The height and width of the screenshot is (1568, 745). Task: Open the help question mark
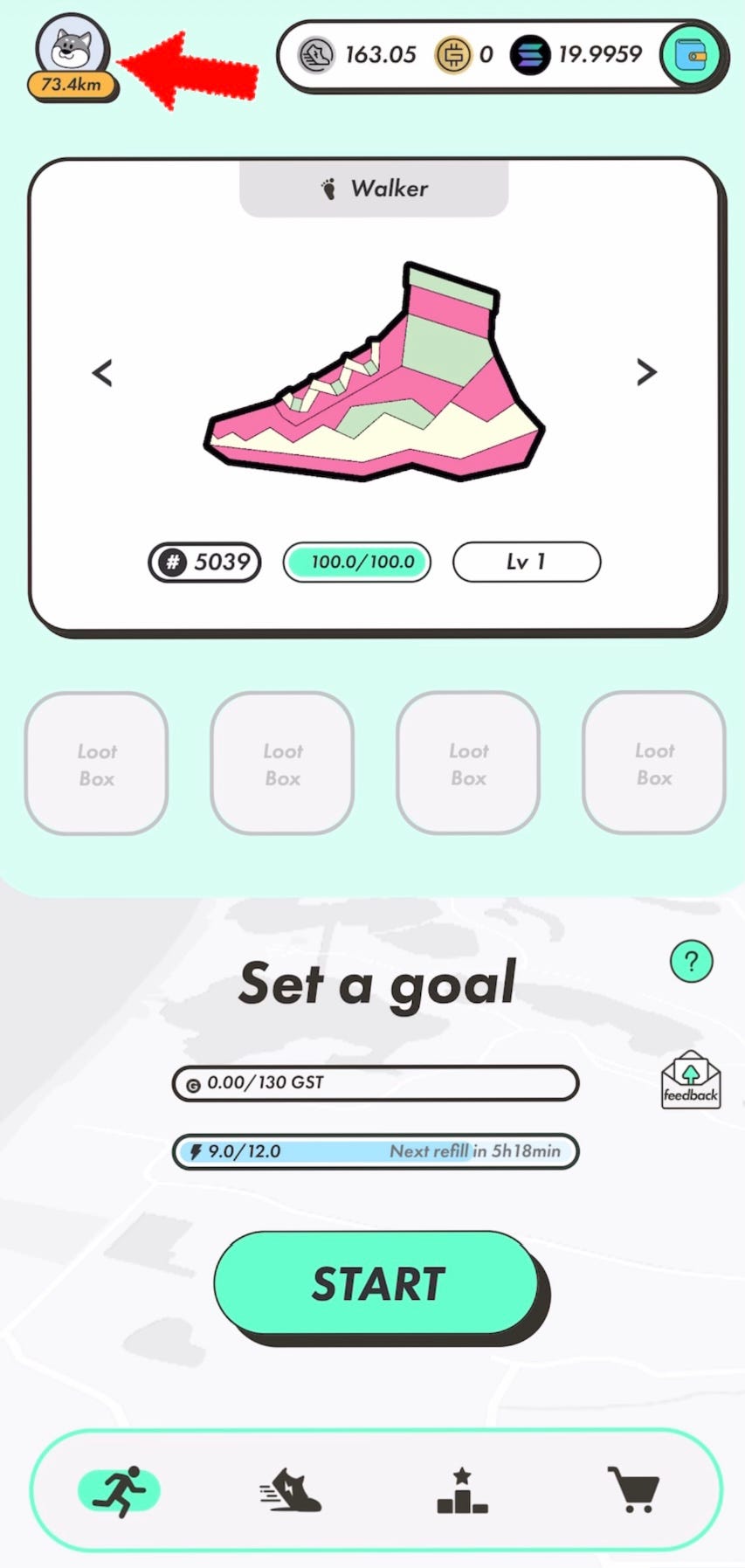[691, 962]
